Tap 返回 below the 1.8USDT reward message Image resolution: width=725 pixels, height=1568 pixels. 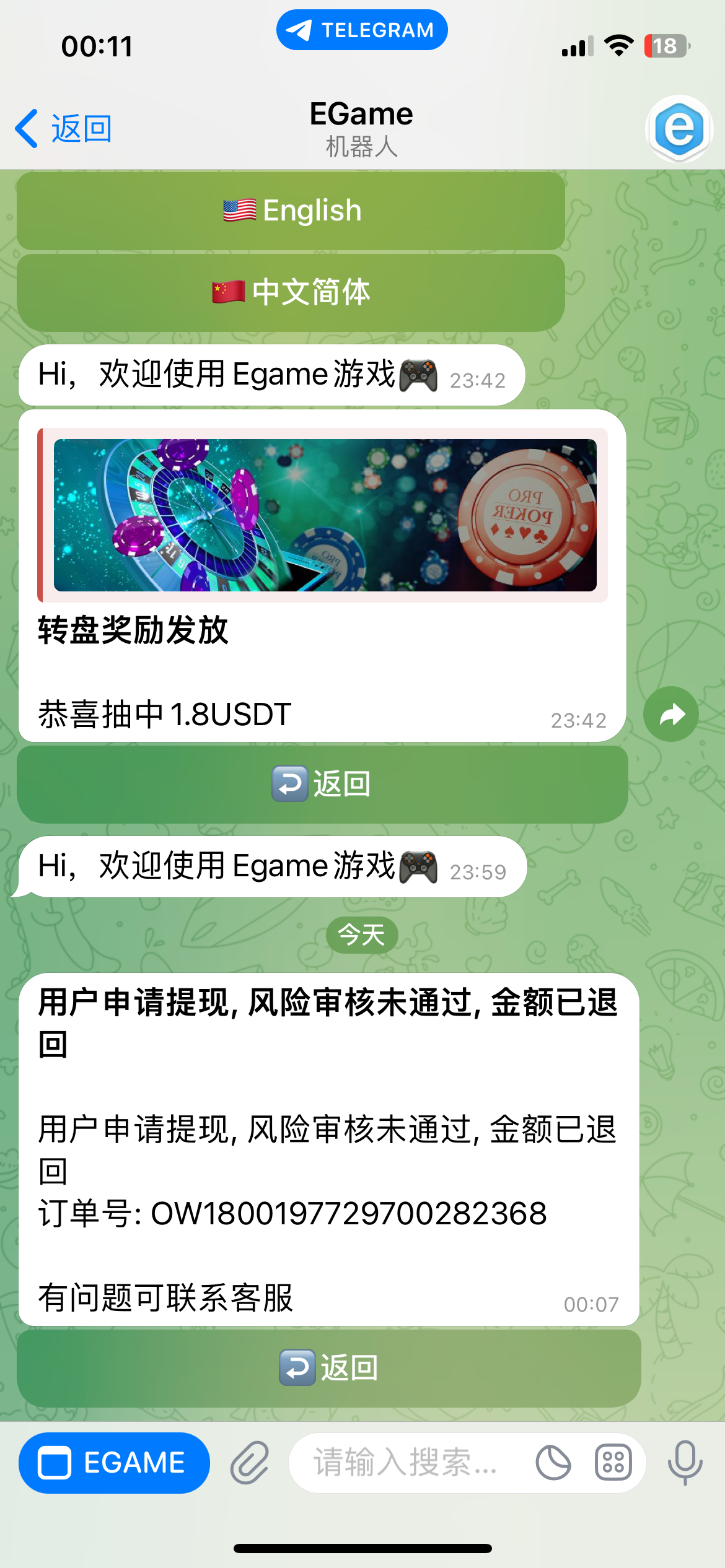[322, 784]
